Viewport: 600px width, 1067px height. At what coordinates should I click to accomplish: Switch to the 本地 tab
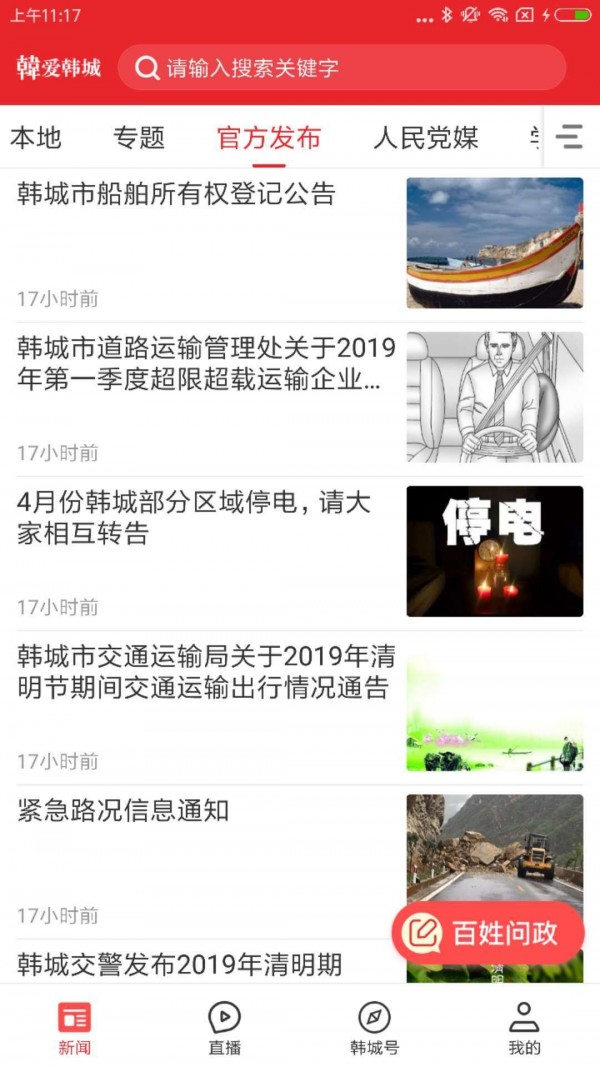[36, 137]
